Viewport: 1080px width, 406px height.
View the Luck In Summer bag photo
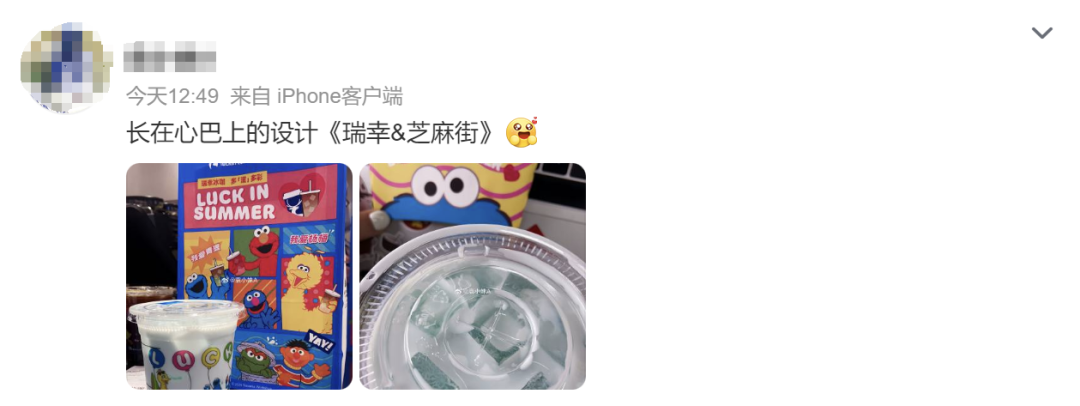coord(239,276)
